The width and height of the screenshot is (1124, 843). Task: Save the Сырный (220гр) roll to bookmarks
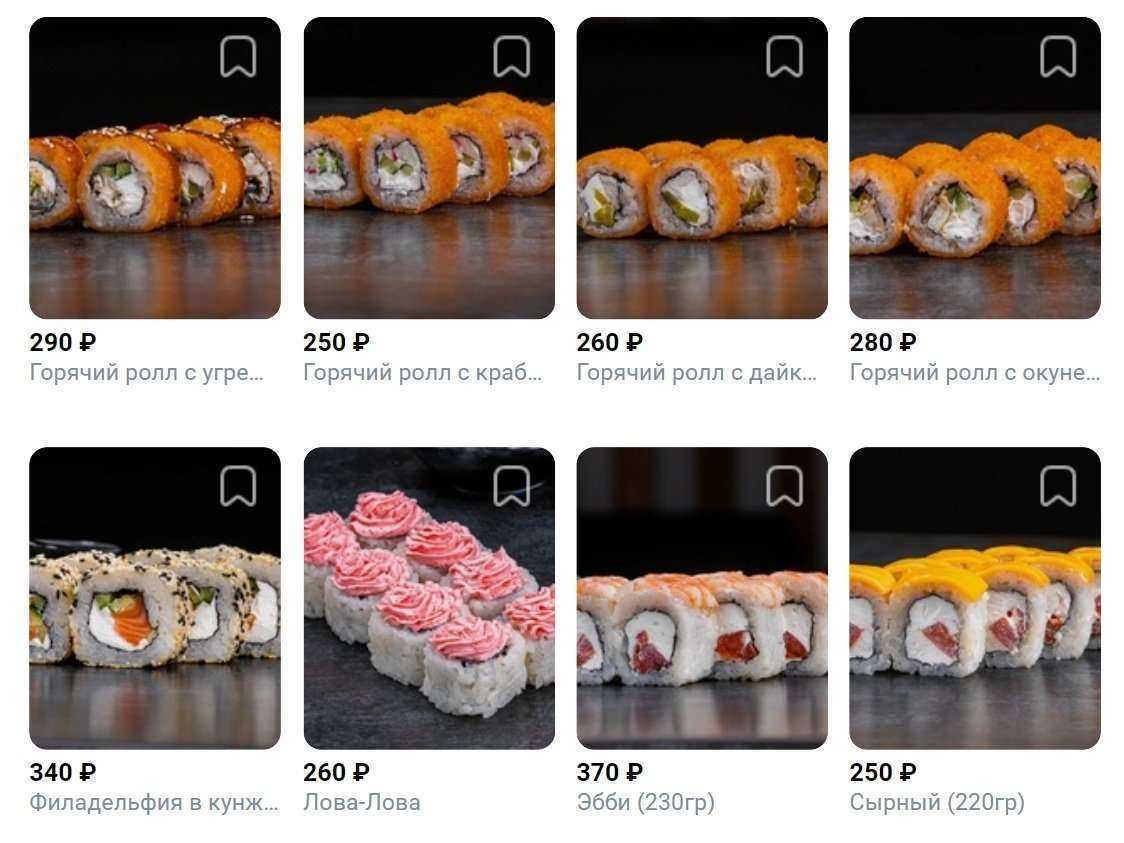(1057, 487)
